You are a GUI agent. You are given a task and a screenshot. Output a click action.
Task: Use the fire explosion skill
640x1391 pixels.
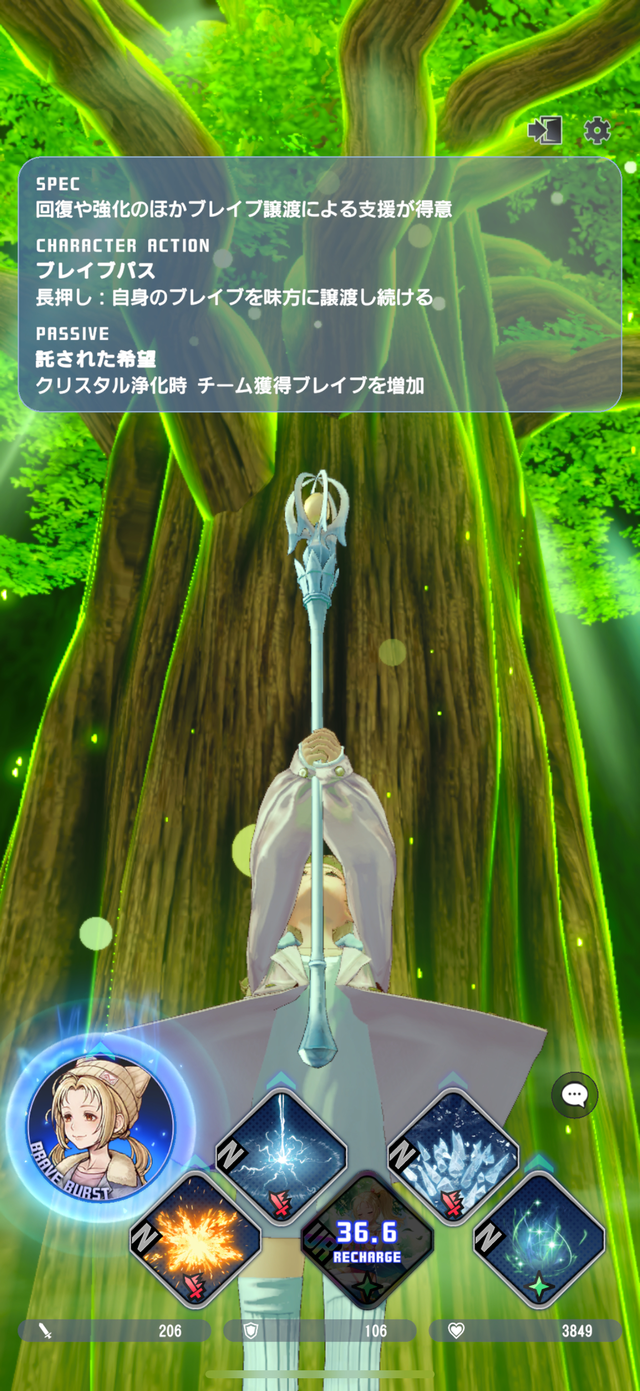pyautogui.click(x=195, y=1240)
